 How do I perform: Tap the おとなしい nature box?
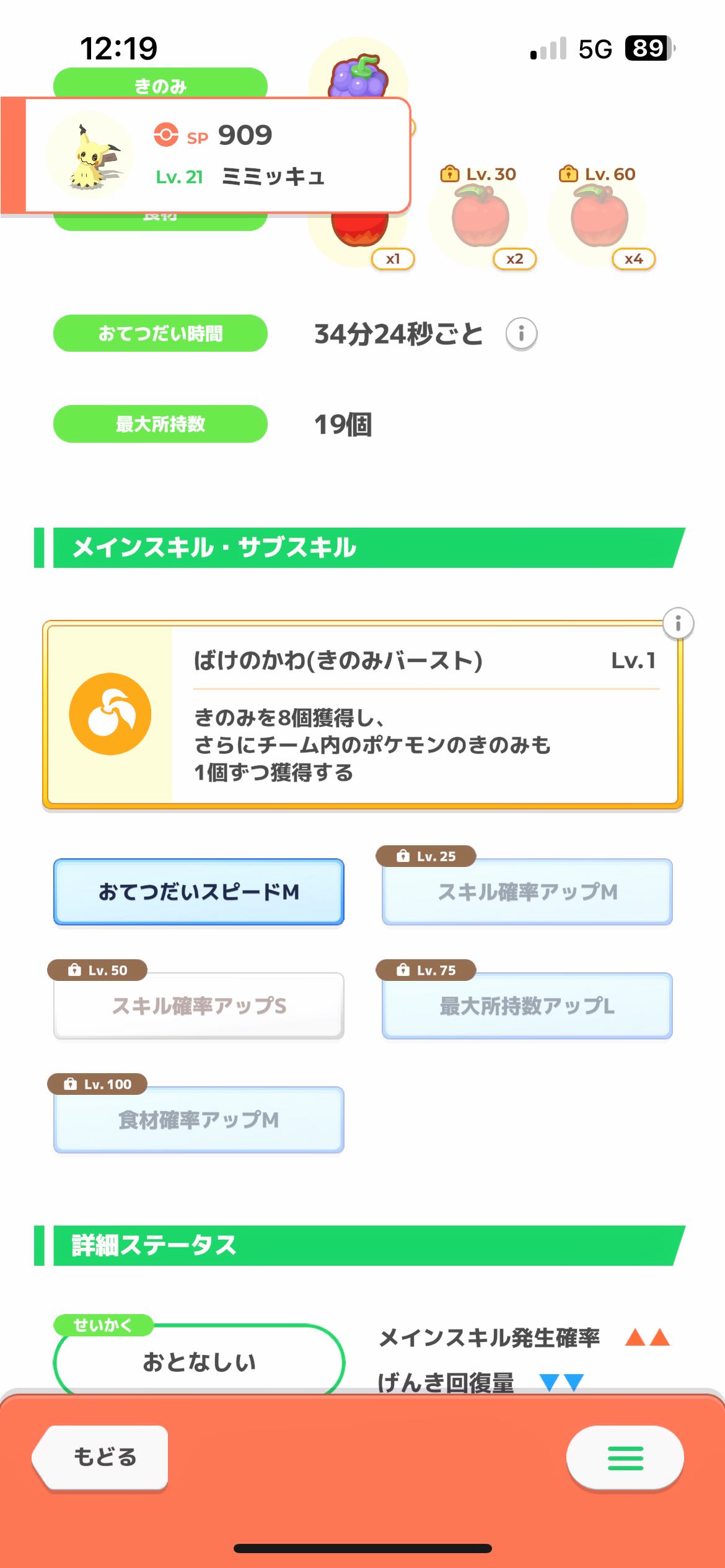coord(199,1361)
